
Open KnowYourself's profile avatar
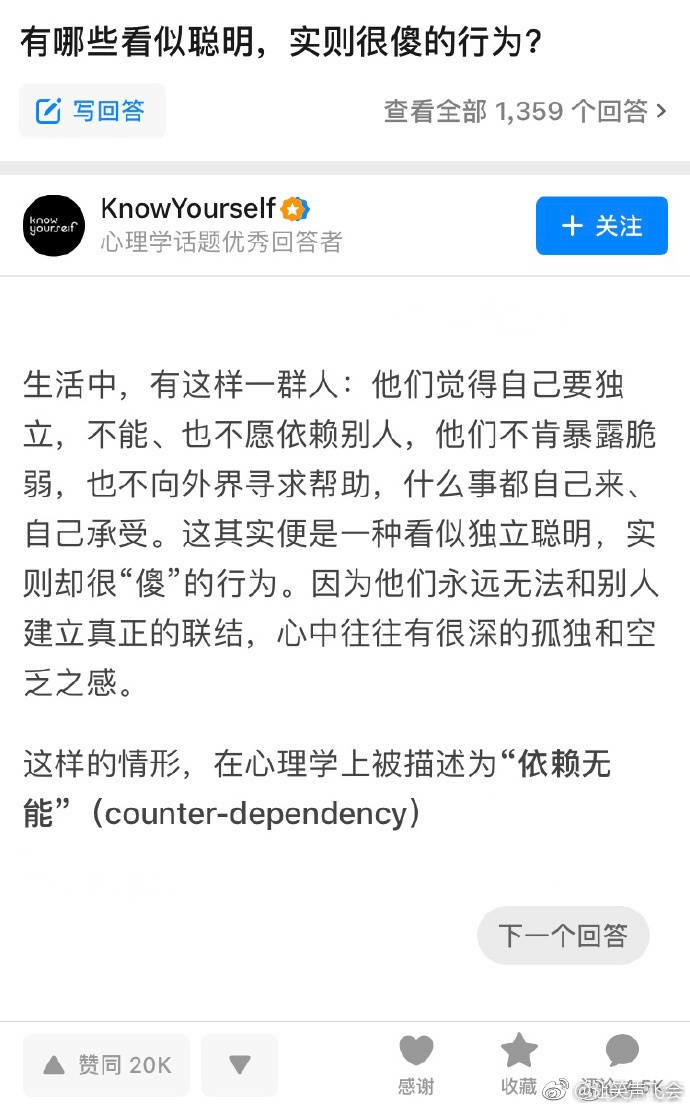54,226
